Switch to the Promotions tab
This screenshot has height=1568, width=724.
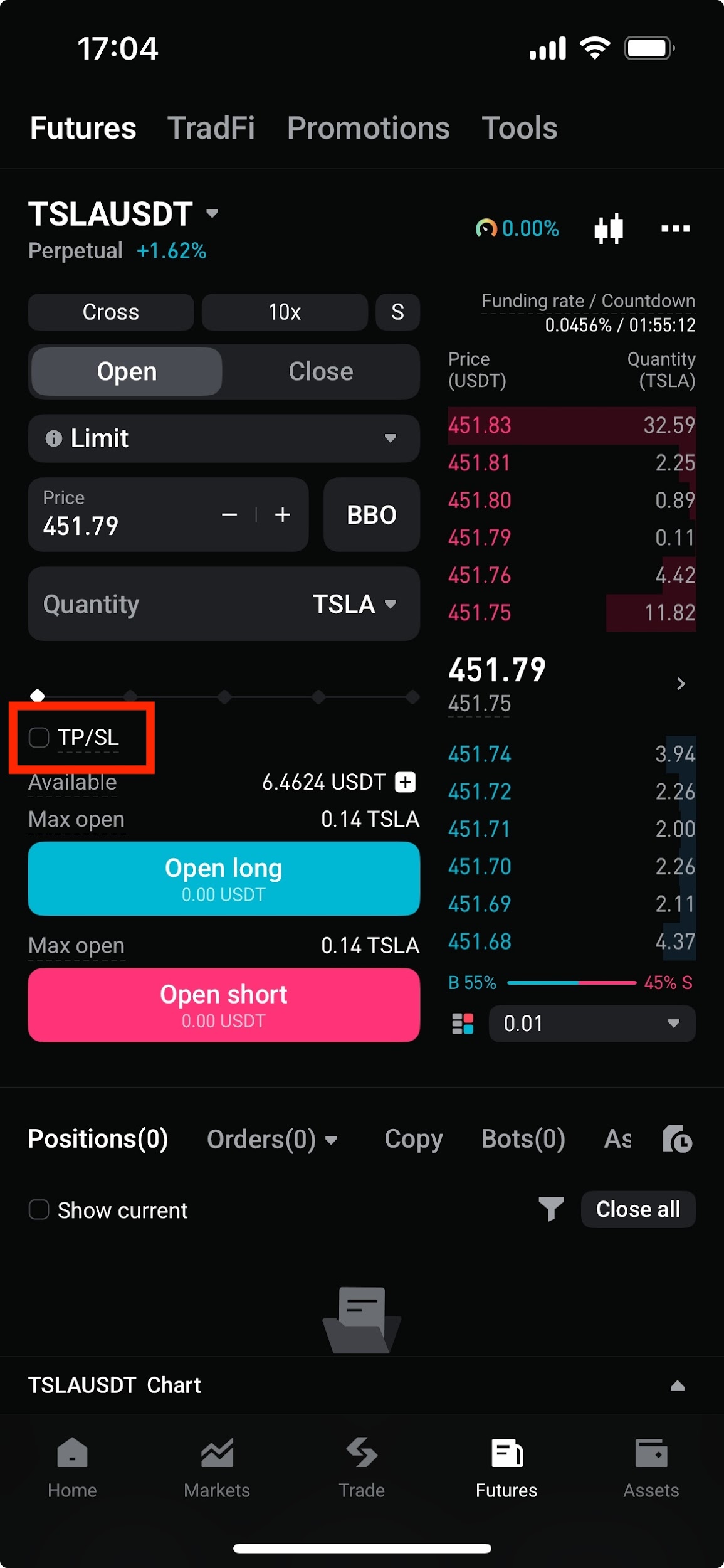(368, 128)
